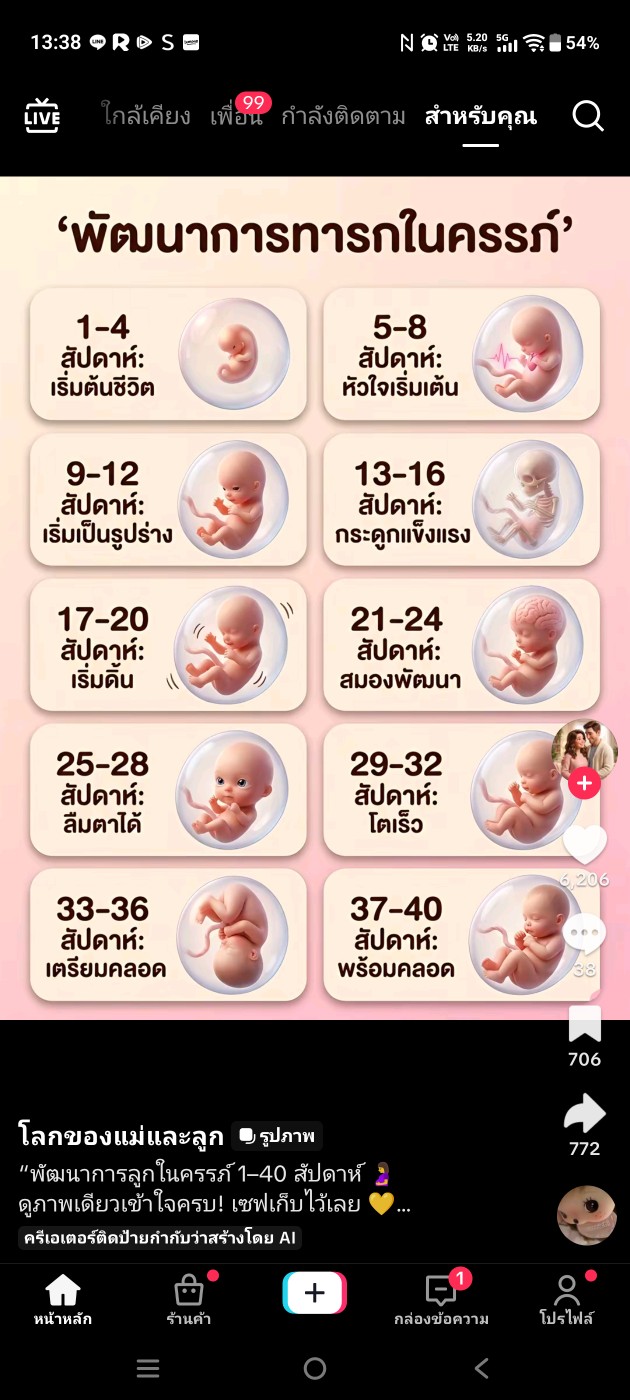Bookmark this post

tap(585, 1024)
